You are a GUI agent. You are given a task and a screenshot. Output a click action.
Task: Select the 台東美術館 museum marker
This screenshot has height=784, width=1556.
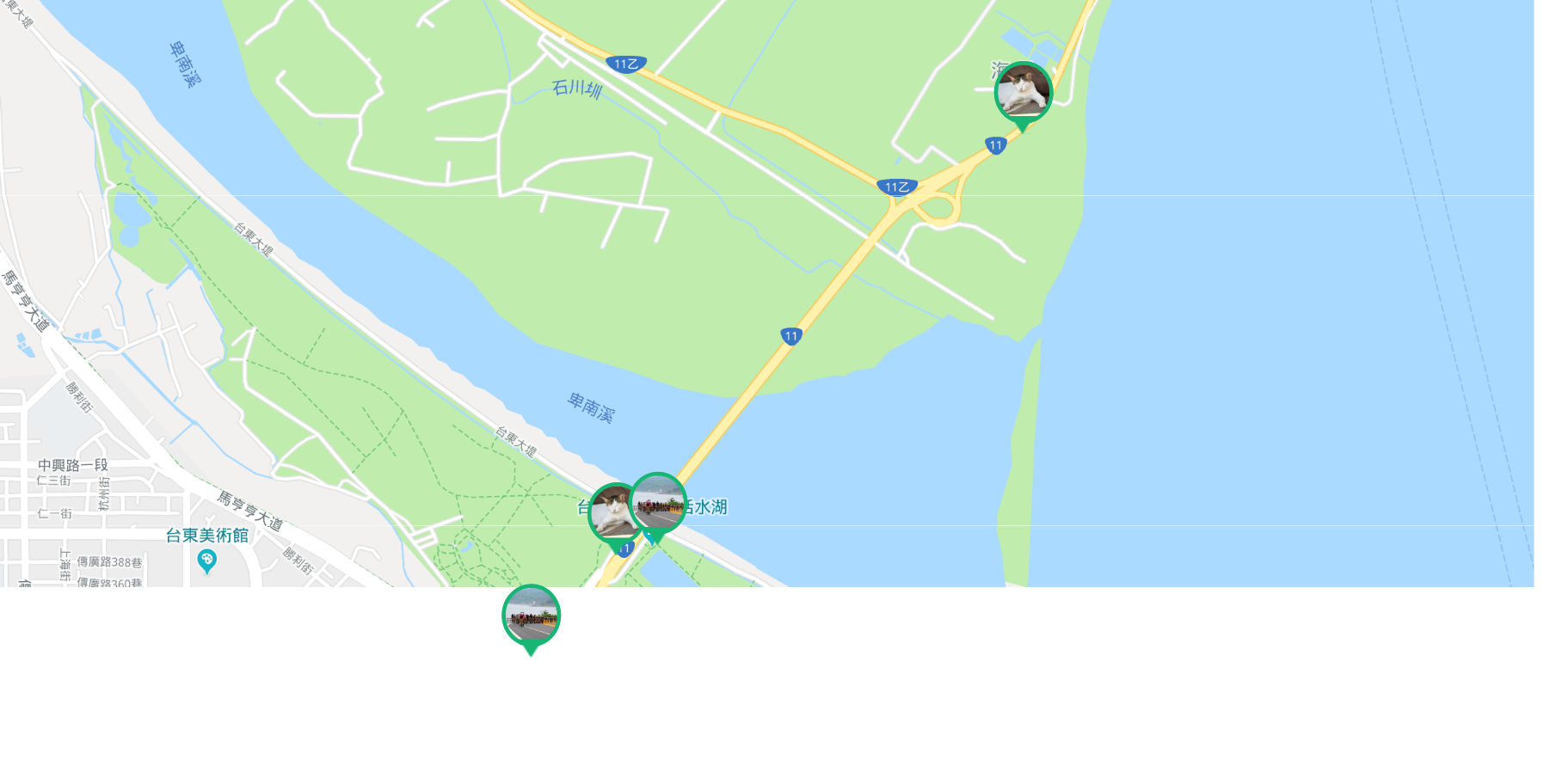pos(206,561)
